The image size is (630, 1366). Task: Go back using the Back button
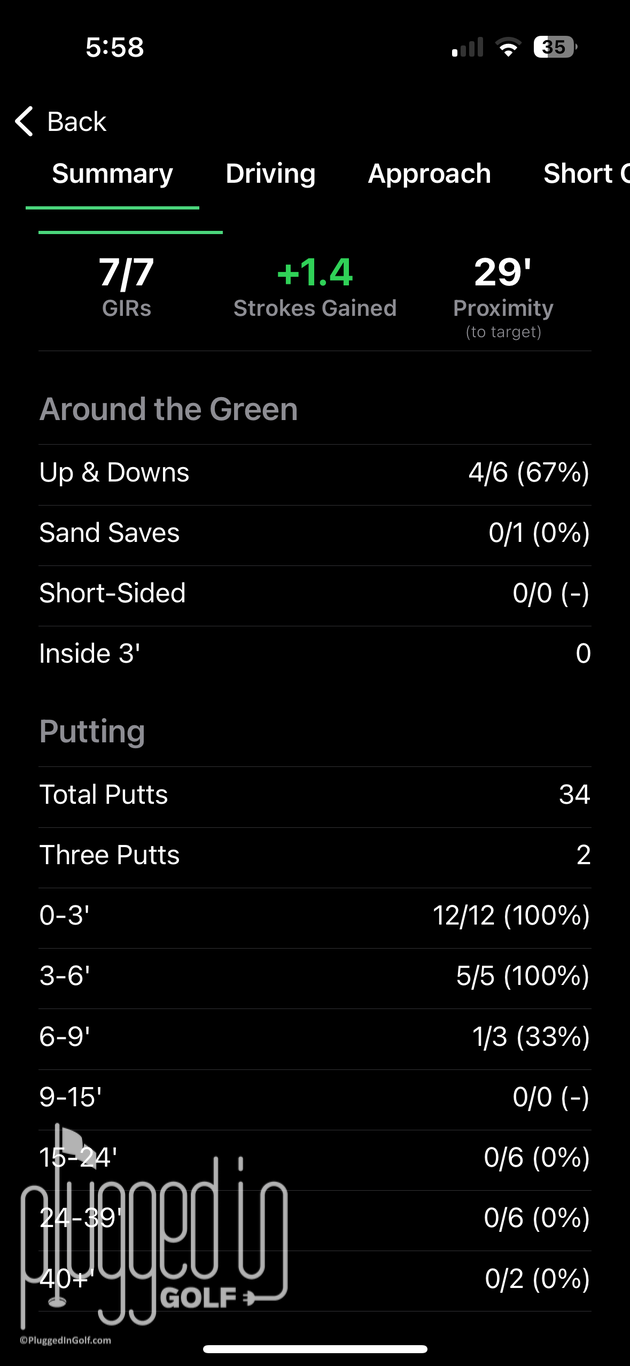(x=61, y=122)
